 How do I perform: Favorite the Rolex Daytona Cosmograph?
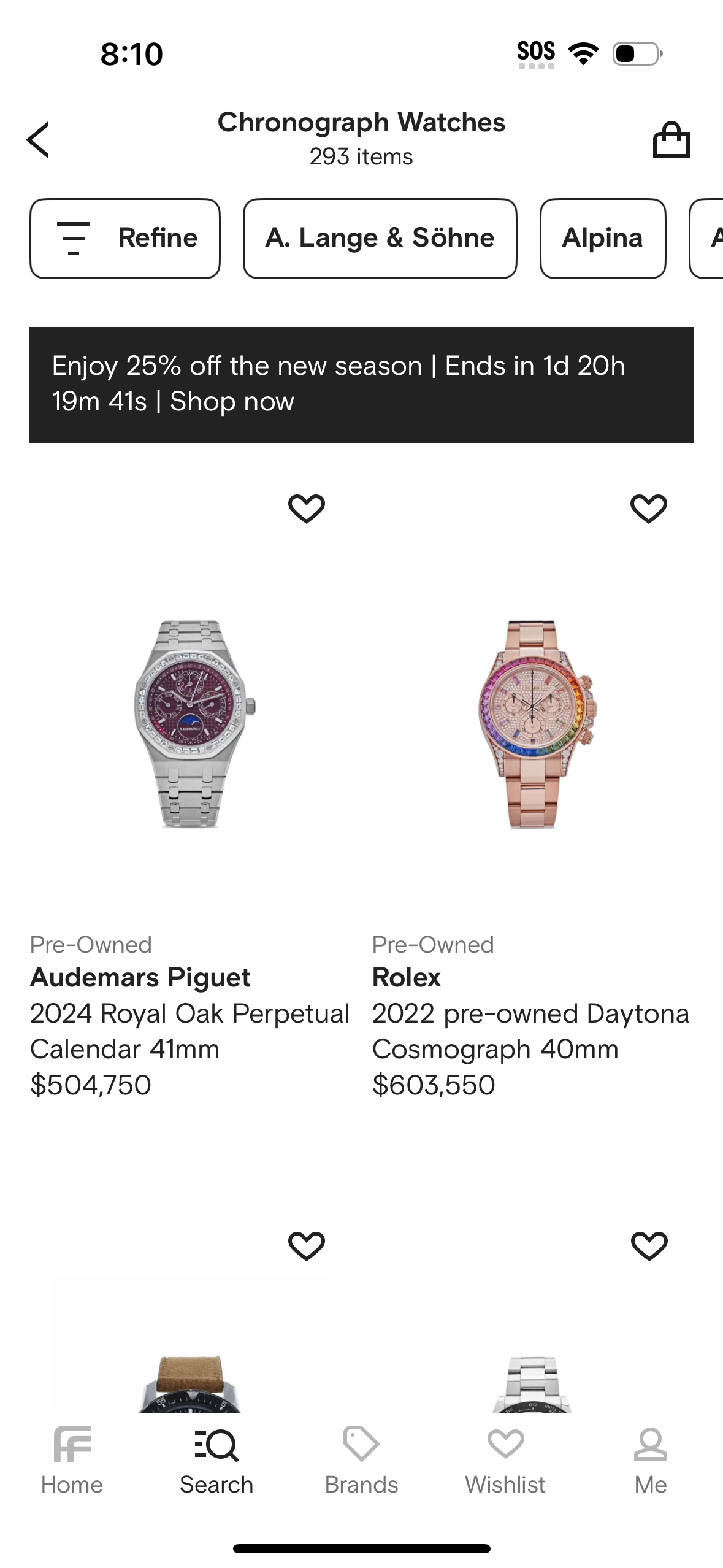tap(648, 507)
